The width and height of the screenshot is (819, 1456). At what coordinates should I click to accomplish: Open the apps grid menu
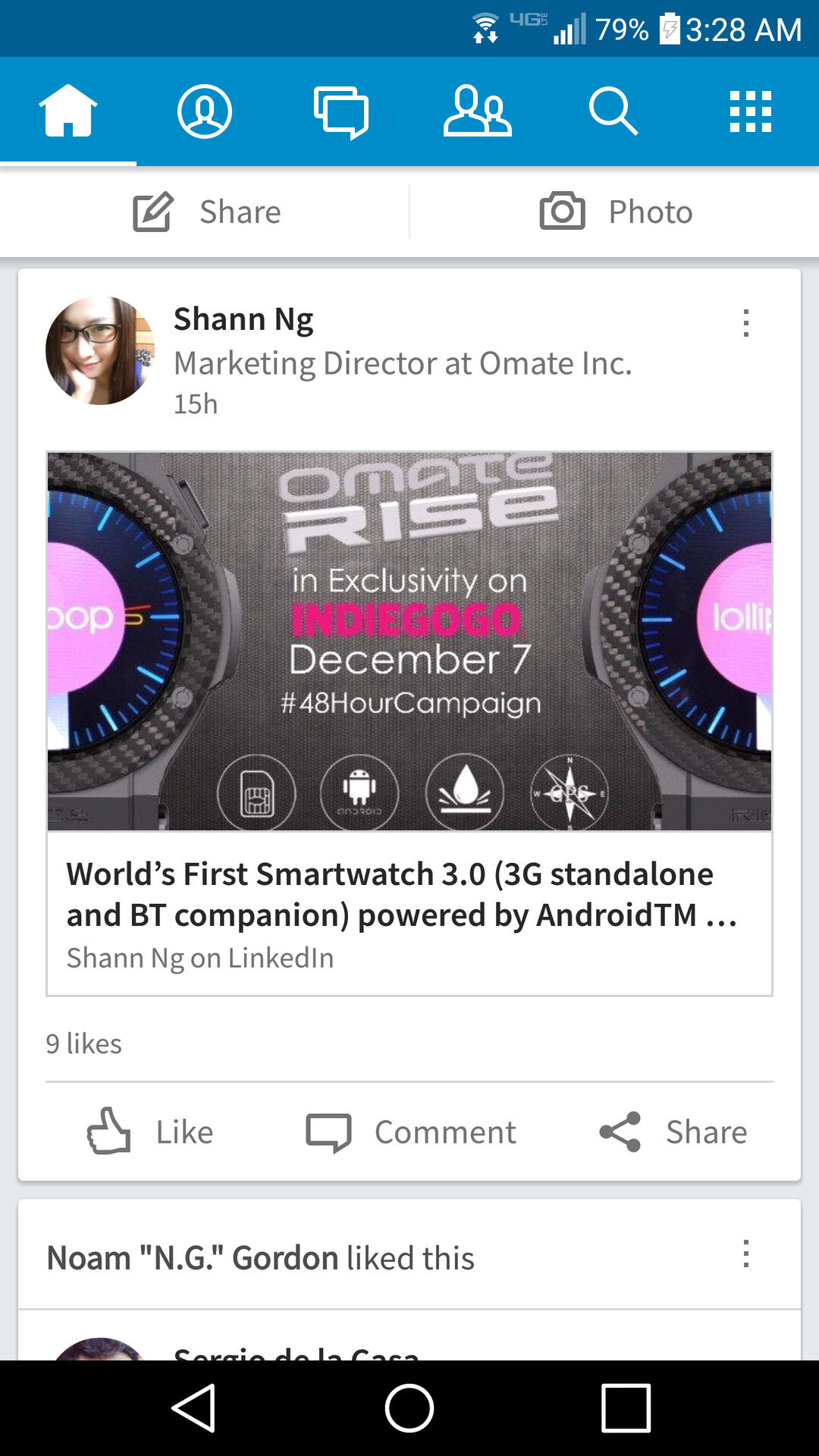pos(751,111)
